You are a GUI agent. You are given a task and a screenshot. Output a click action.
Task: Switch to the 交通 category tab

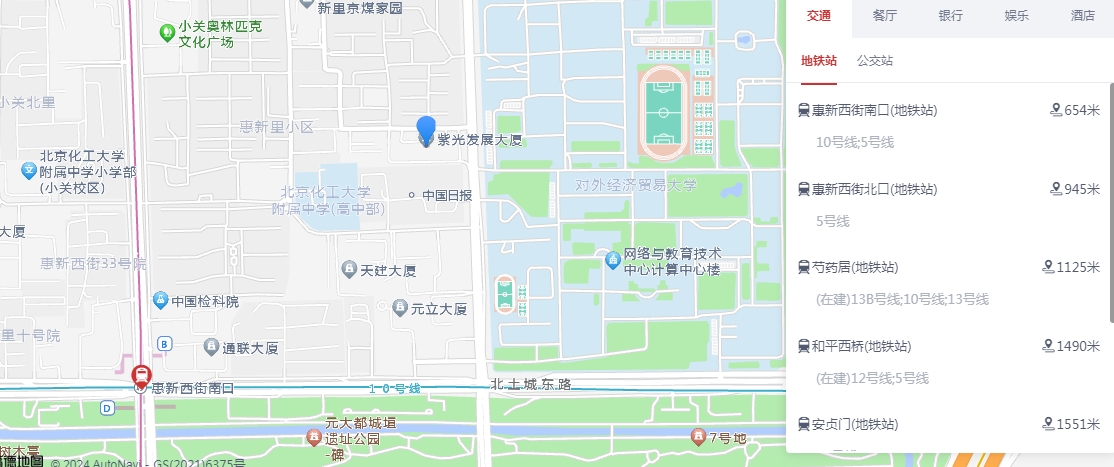(x=819, y=16)
